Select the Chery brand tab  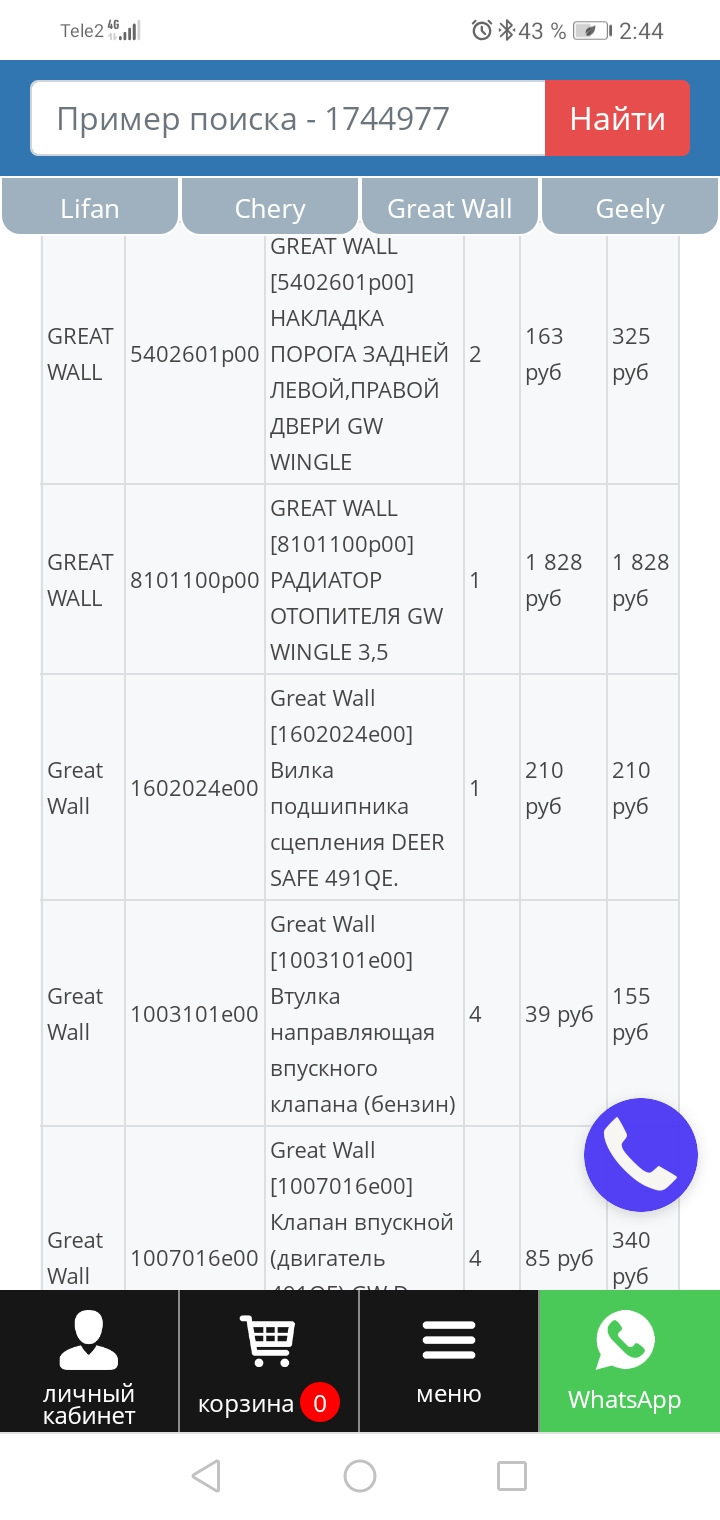click(269, 207)
